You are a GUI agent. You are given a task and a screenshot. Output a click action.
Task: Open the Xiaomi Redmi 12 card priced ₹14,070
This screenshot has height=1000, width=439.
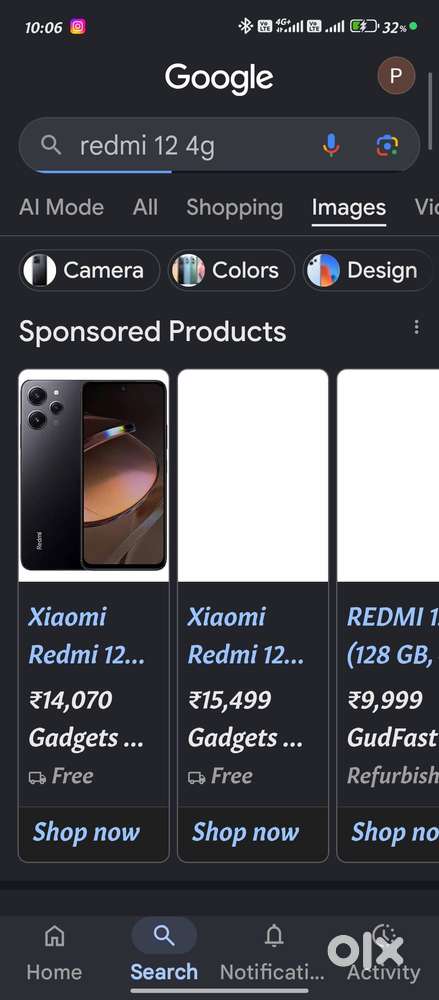pos(94,615)
